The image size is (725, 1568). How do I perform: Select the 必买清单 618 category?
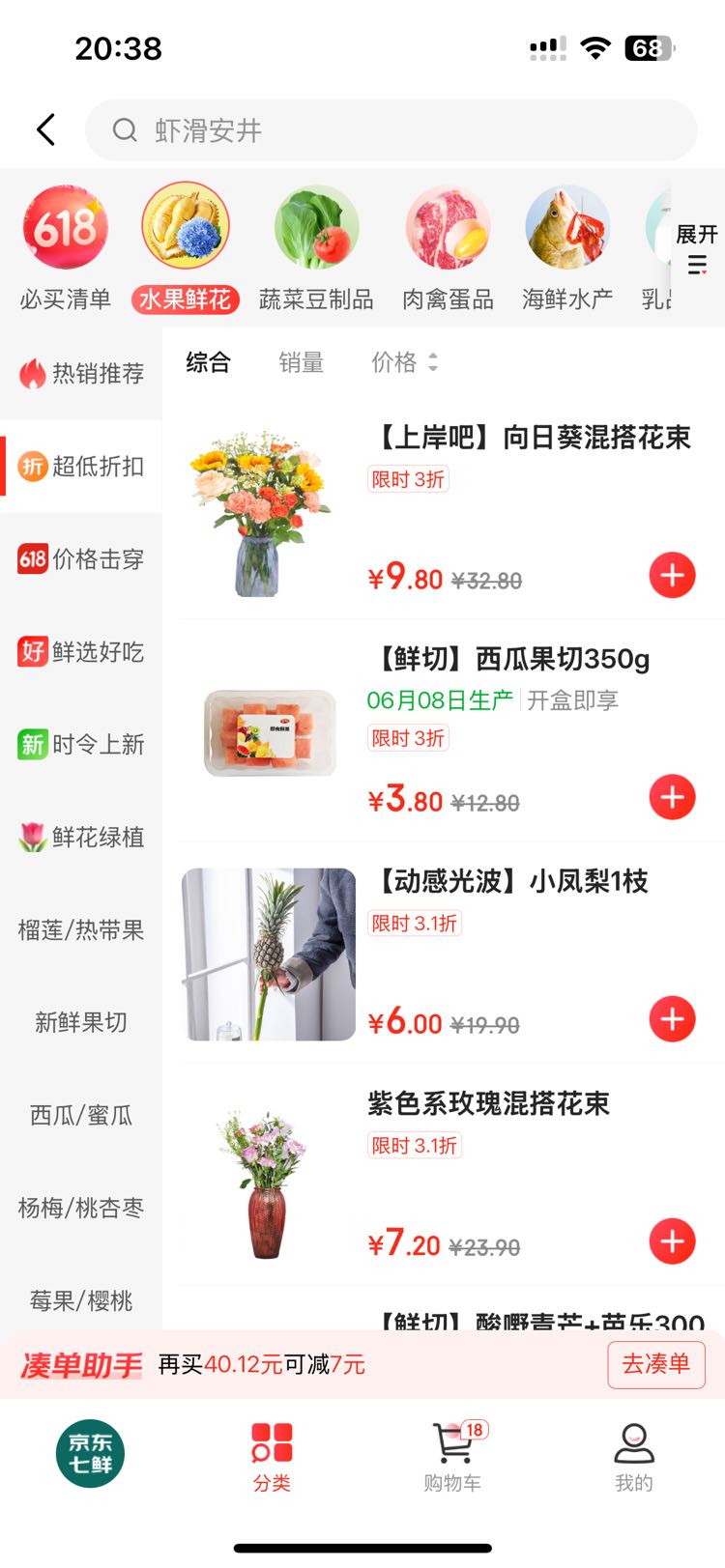tap(66, 248)
